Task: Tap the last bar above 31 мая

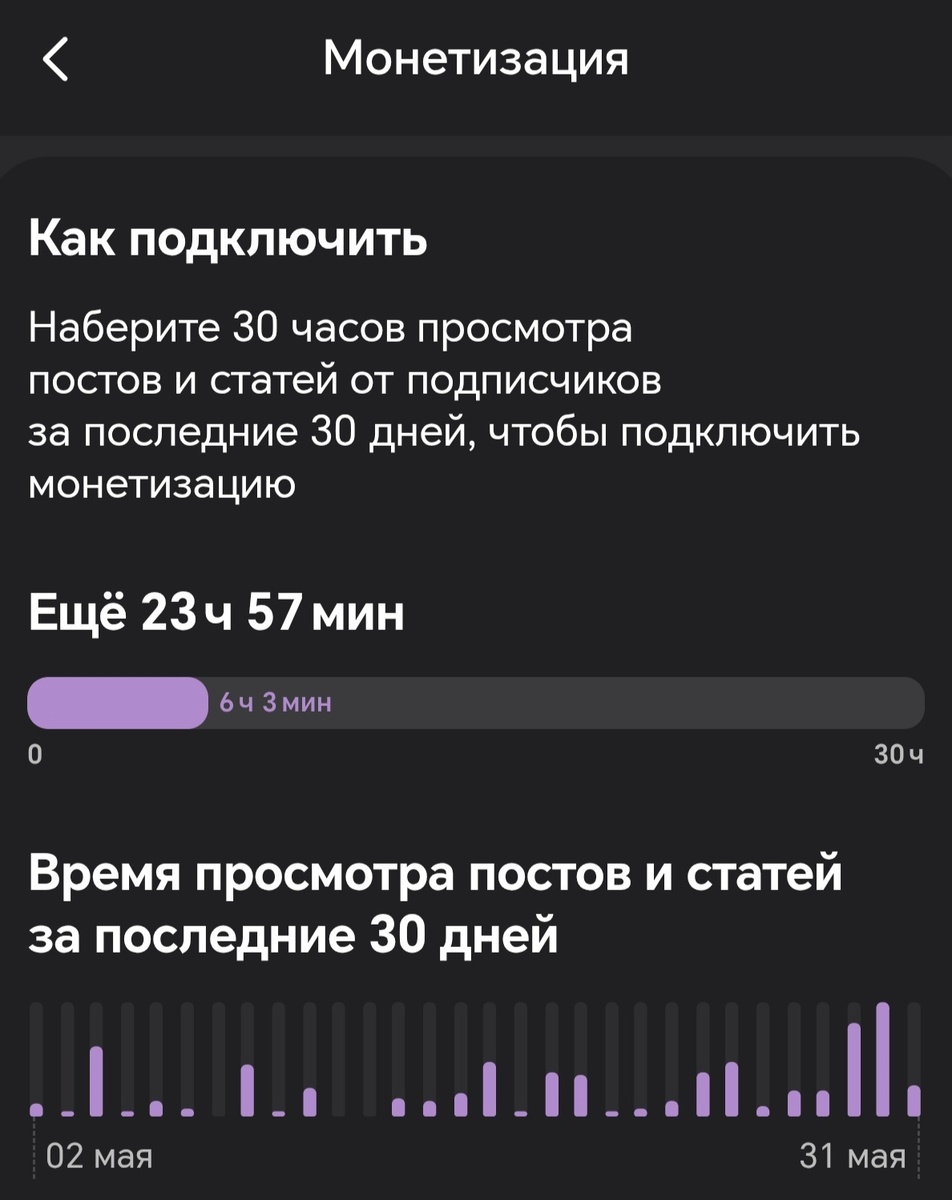Action: (913, 1100)
